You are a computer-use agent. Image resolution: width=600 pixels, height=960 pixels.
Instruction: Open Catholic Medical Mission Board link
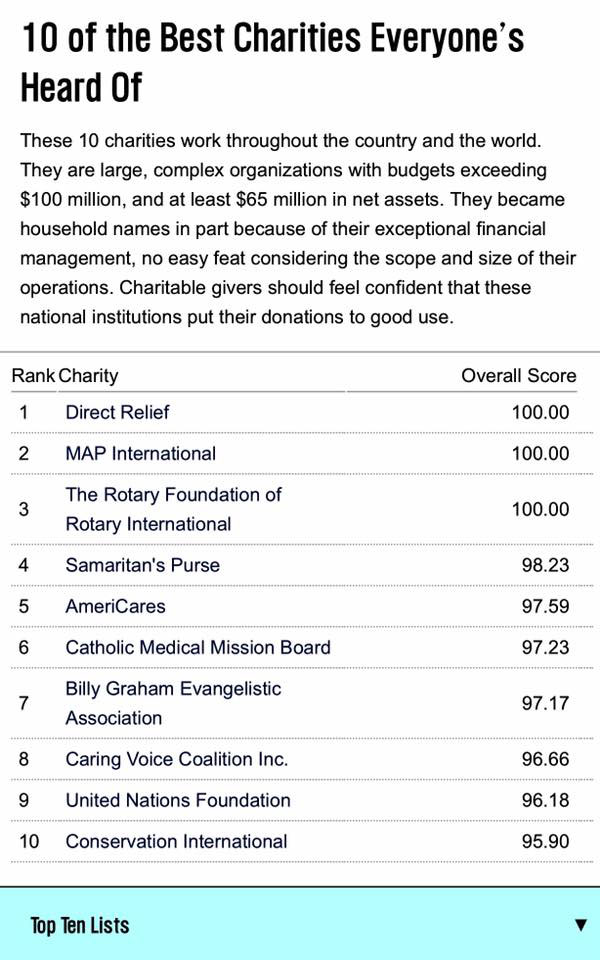pyautogui.click(x=197, y=647)
